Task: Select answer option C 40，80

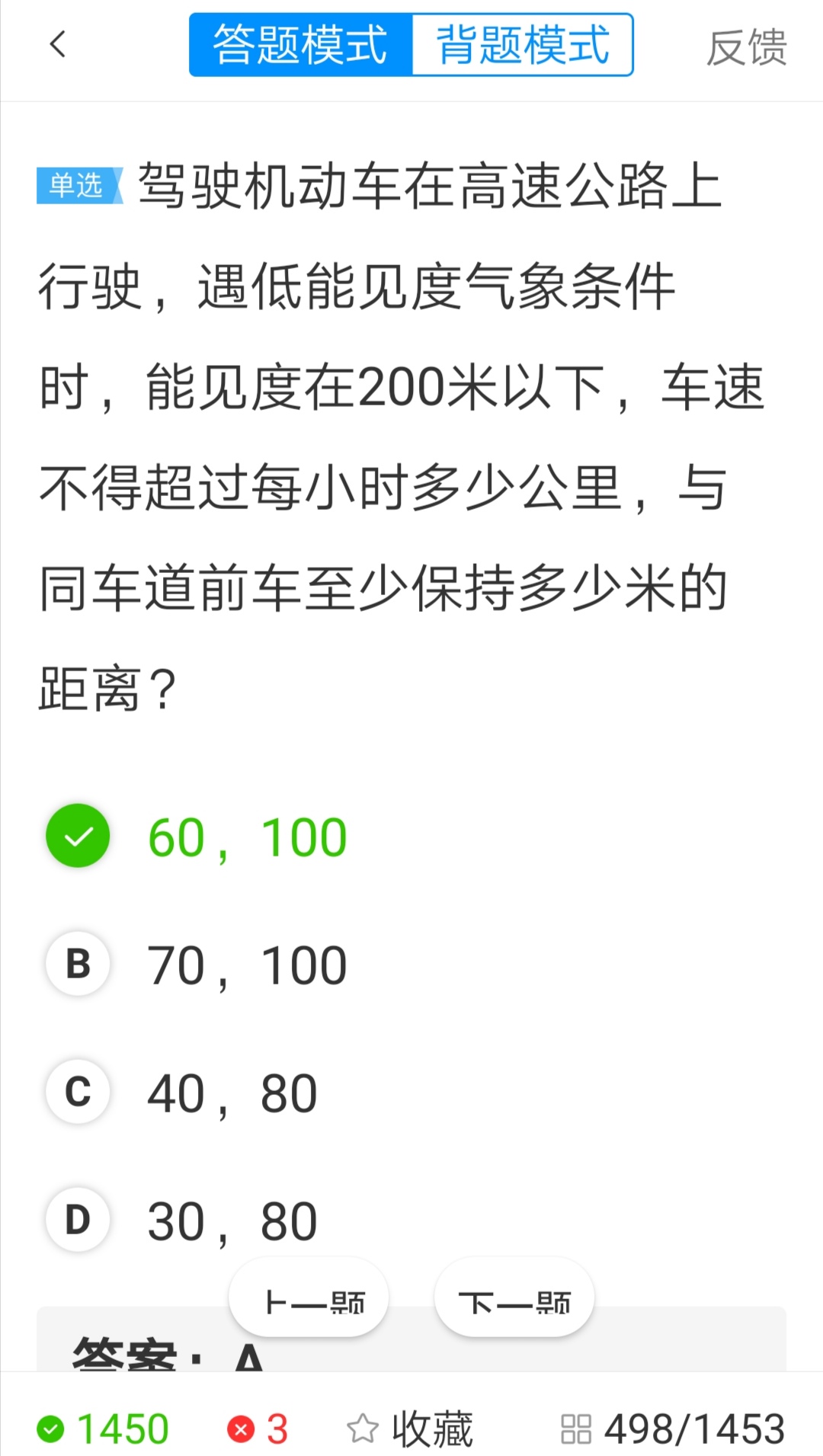Action: (232, 1091)
